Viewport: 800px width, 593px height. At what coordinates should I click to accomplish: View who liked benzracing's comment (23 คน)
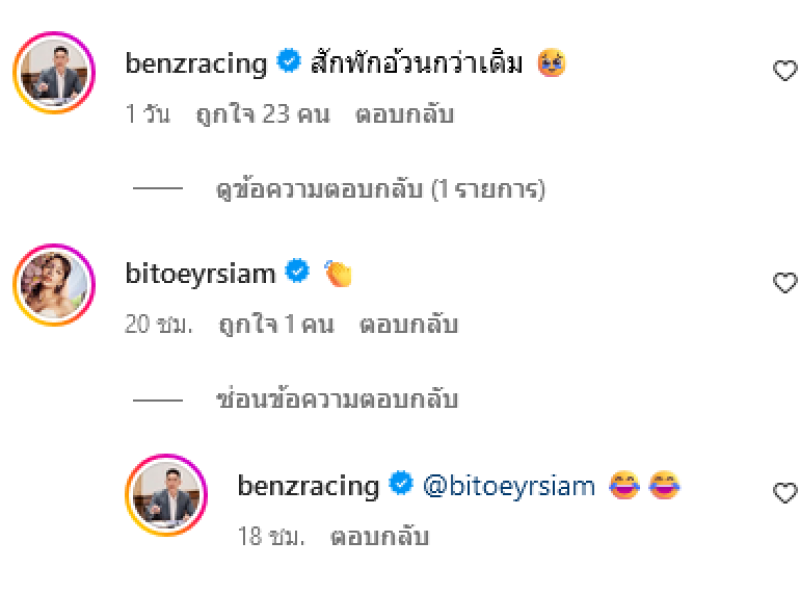coord(260,114)
